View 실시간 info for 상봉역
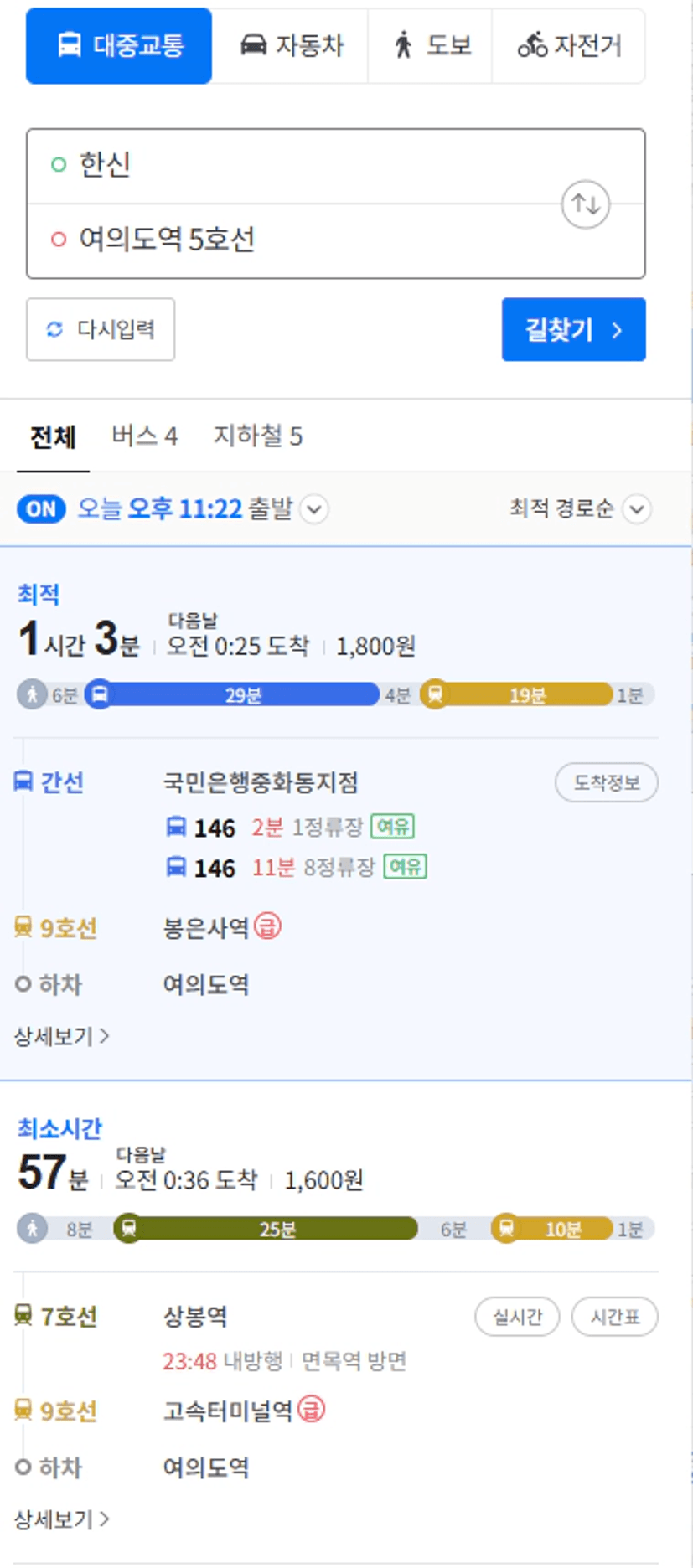Screen dimensions: 693x1568 click(517, 1317)
